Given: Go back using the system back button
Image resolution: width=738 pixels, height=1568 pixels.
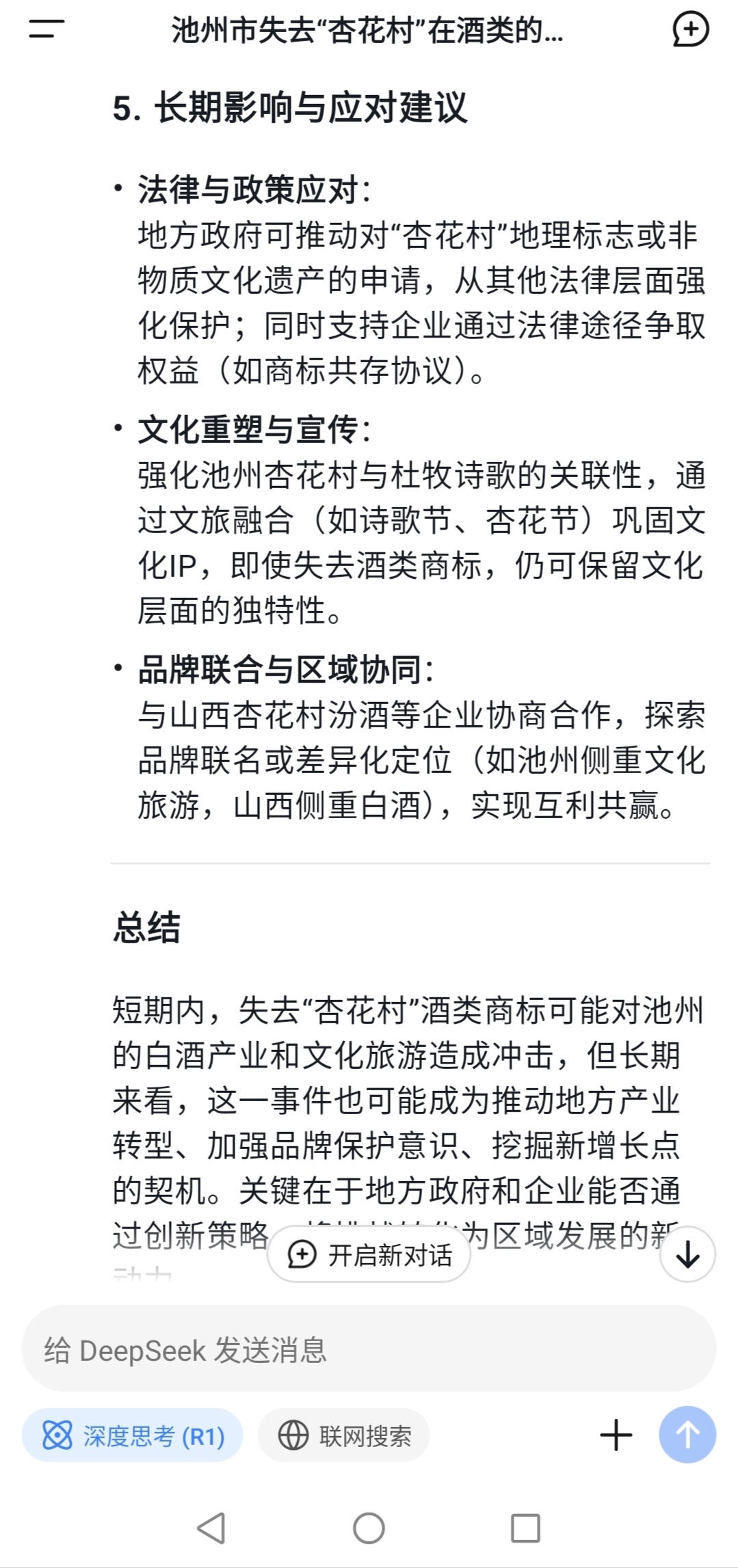Looking at the screenshot, I should coord(211,1528).
